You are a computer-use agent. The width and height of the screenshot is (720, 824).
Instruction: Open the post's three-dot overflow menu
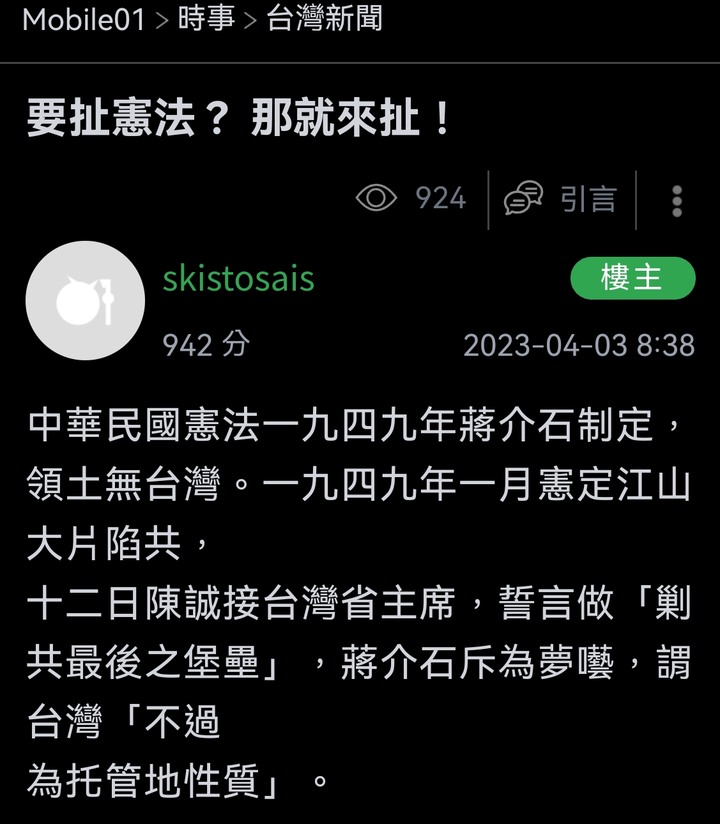[677, 200]
